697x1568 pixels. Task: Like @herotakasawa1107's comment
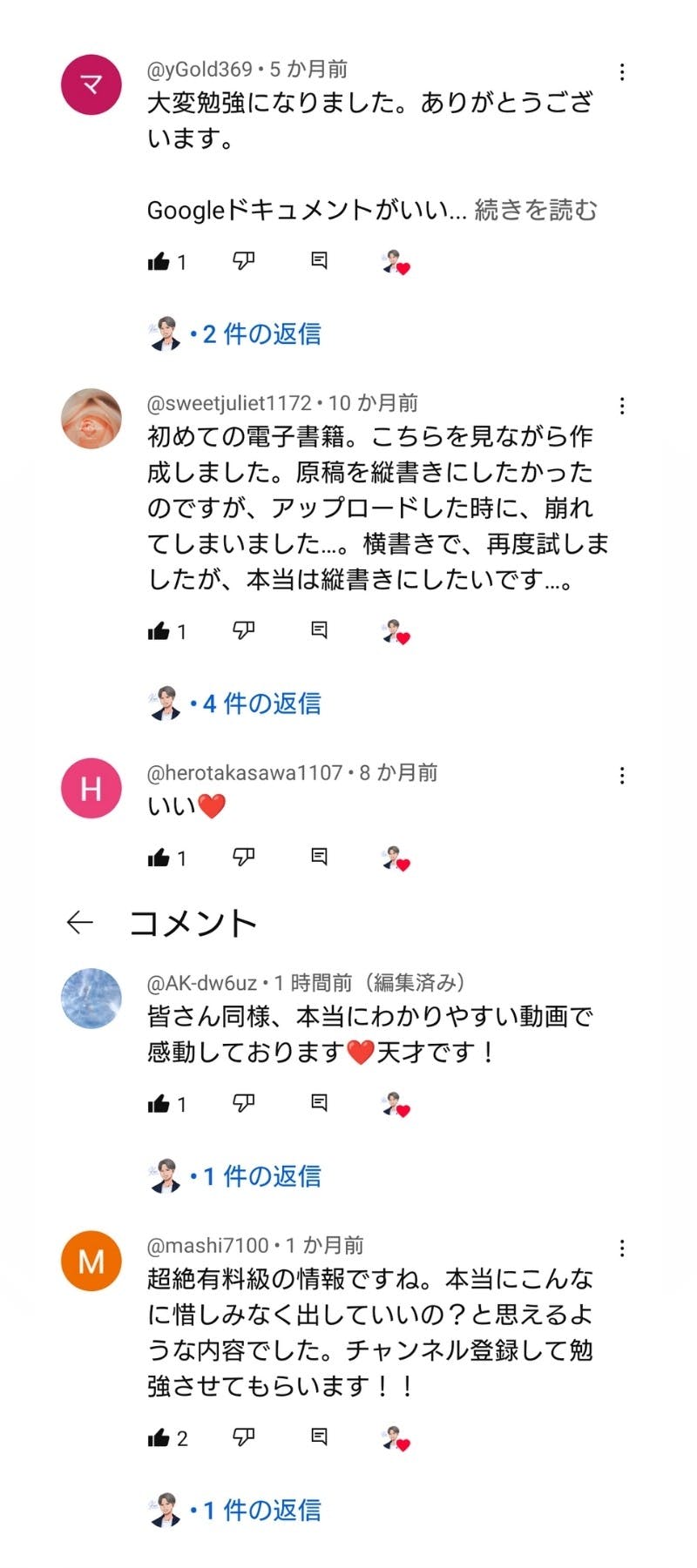tap(159, 858)
